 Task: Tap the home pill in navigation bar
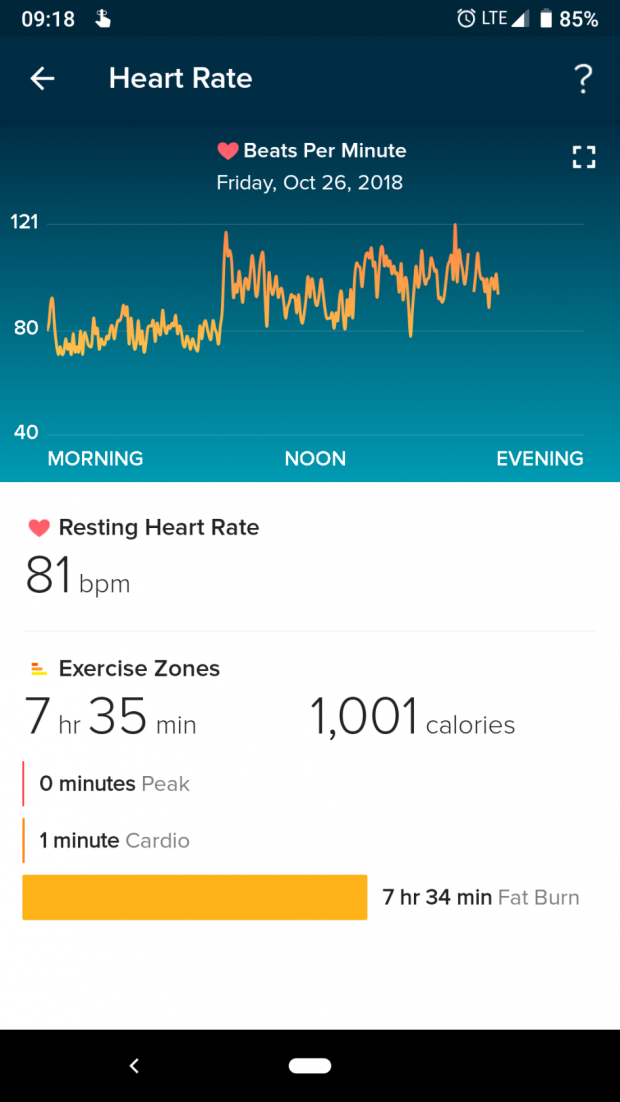coord(310,1065)
